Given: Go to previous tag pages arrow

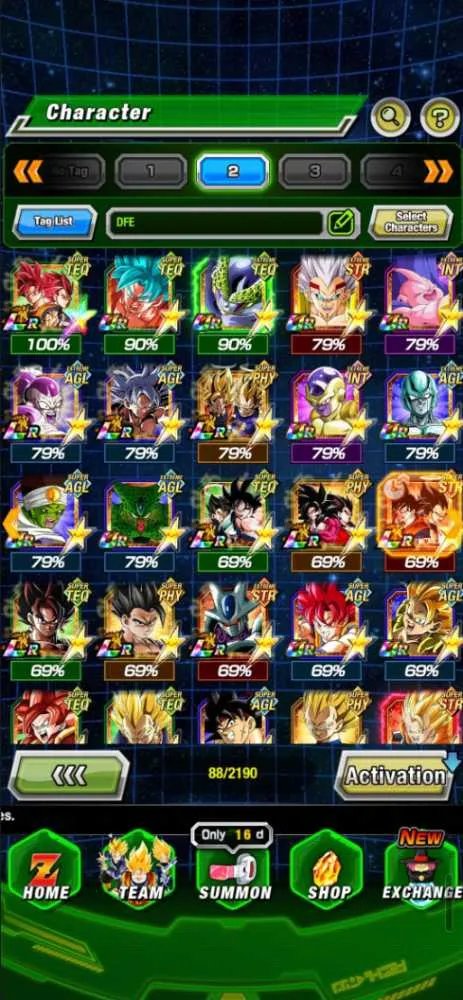Looking at the screenshot, I should [x=27, y=171].
